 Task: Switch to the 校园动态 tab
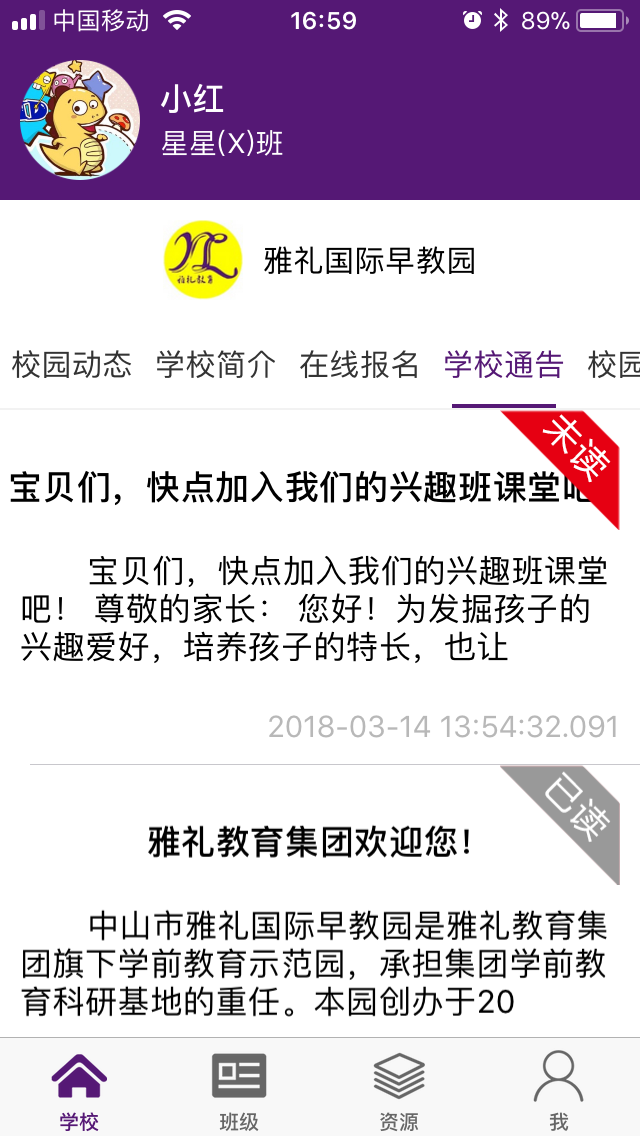tap(72, 365)
